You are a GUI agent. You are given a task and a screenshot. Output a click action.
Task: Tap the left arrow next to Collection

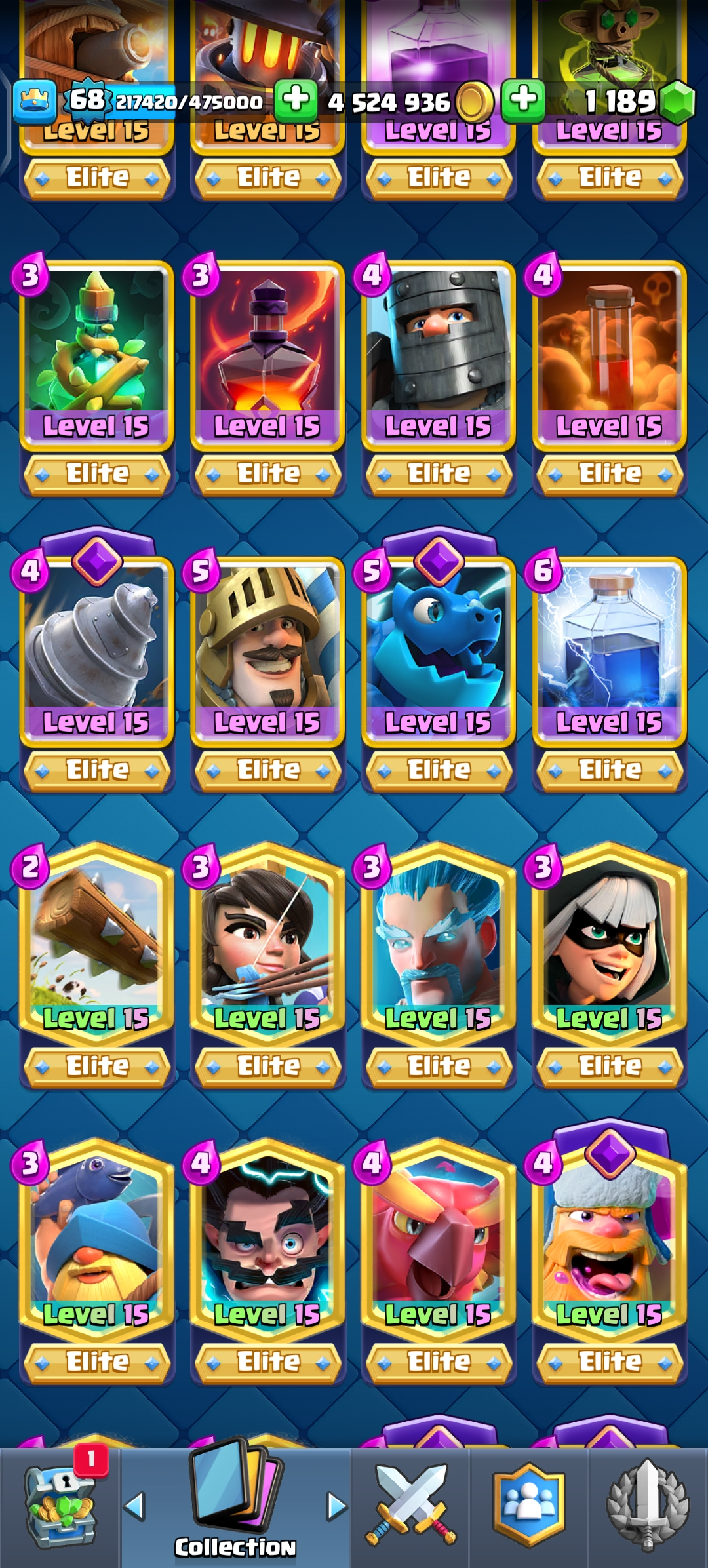134,1506
